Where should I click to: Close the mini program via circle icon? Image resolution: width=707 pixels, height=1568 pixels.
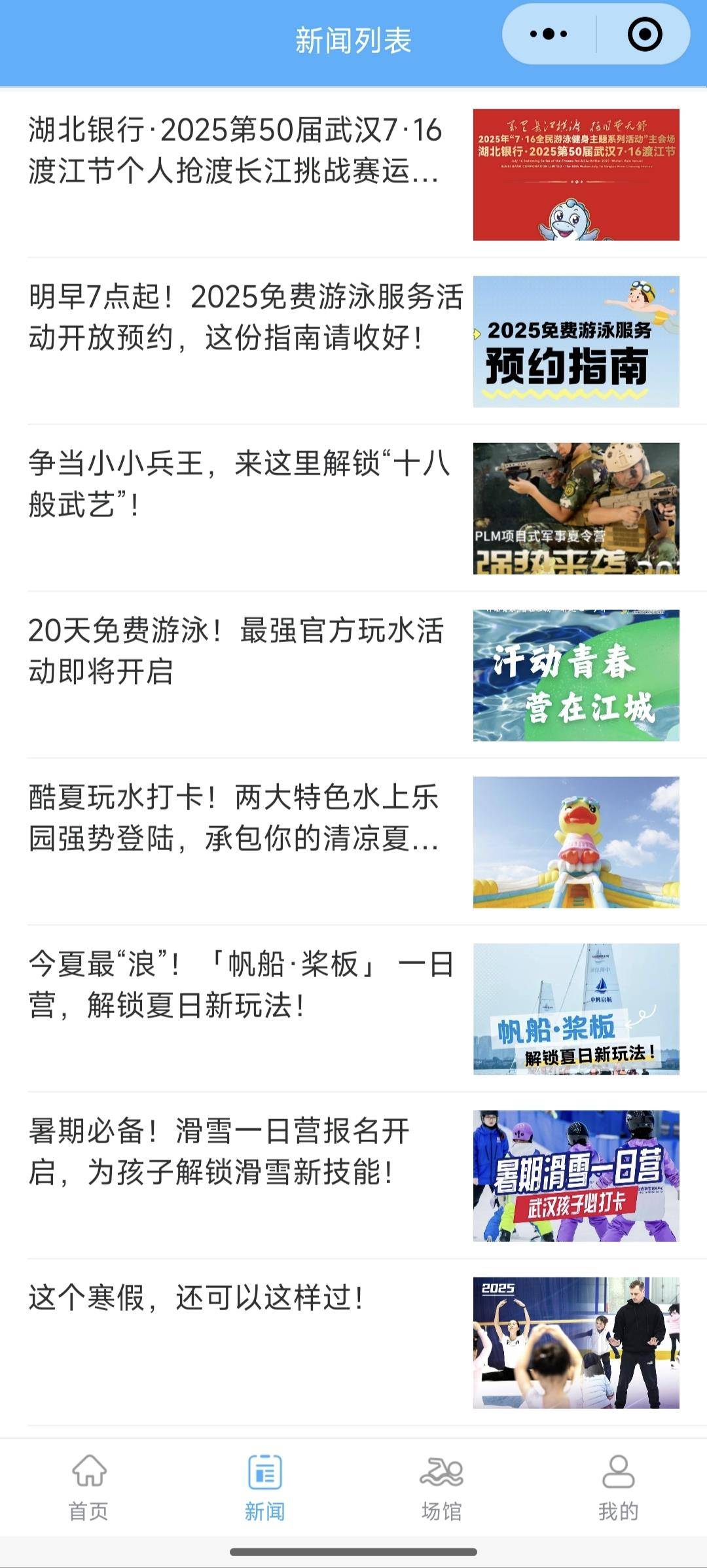point(644,35)
